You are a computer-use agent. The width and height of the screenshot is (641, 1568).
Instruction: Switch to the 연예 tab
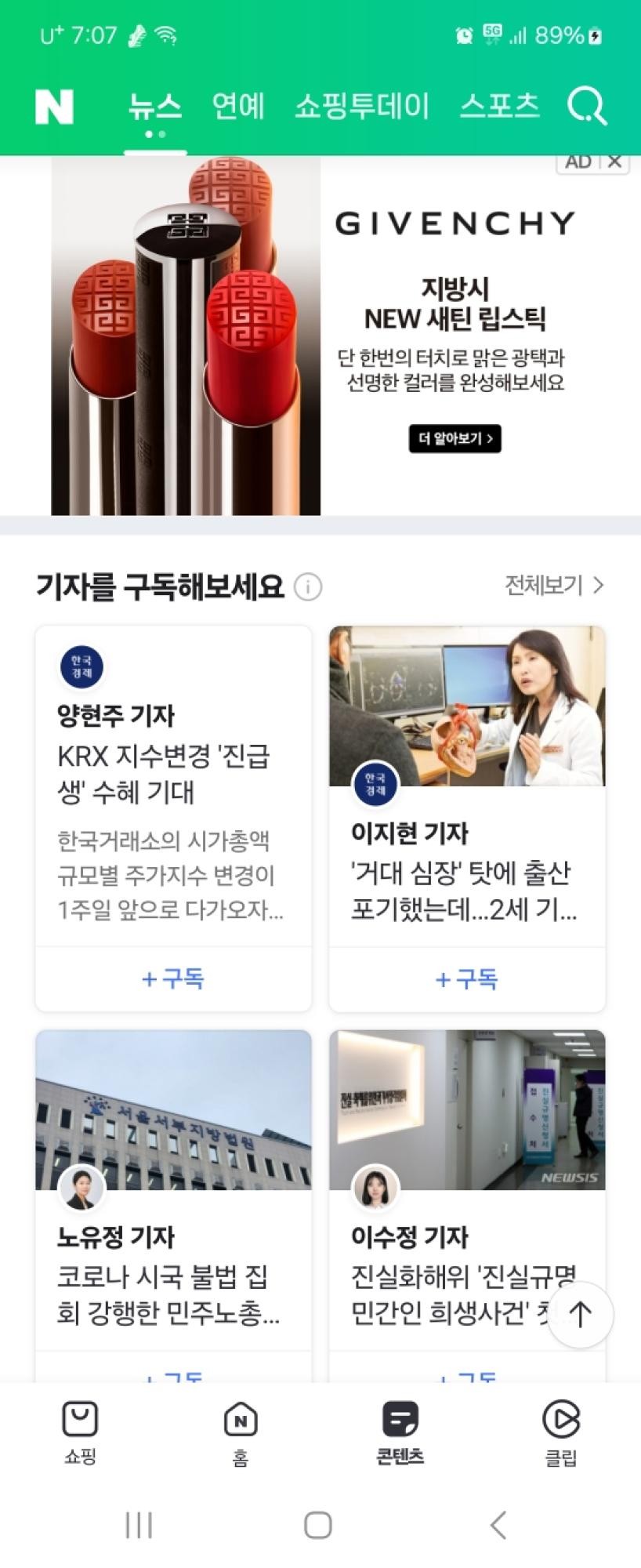[238, 106]
